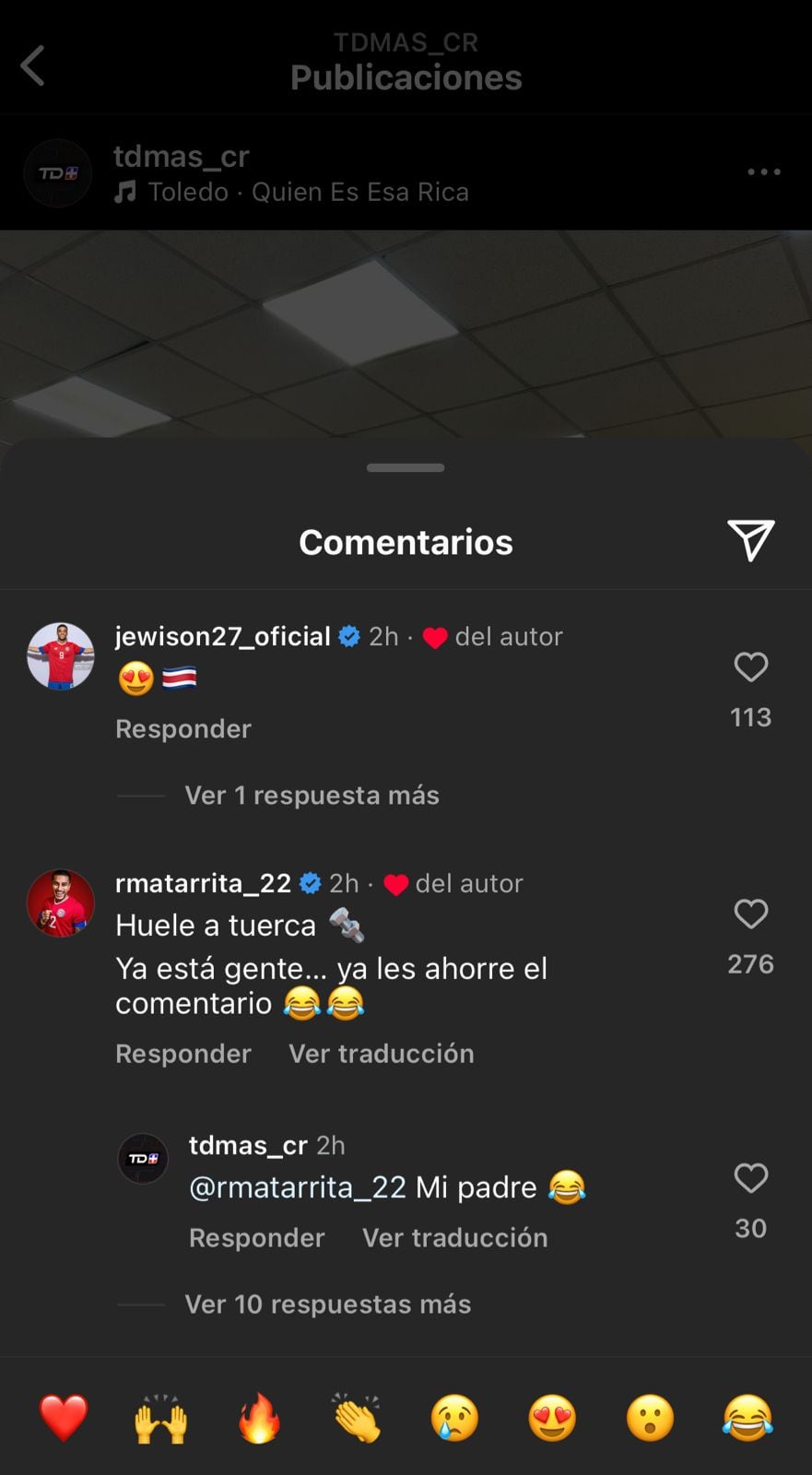The height and width of the screenshot is (1475, 812).
Task: Open rmatarrita_22's profile picture
Action: coord(61,903)
